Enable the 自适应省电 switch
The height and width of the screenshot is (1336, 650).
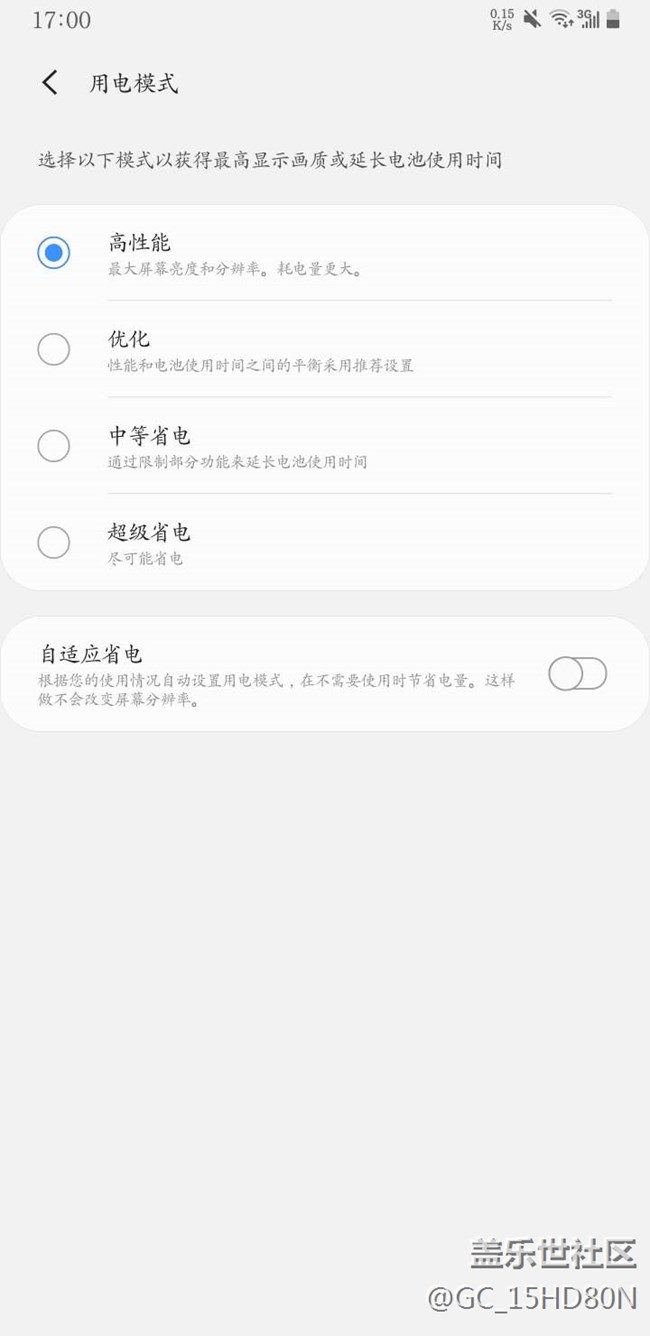(577, 674)
